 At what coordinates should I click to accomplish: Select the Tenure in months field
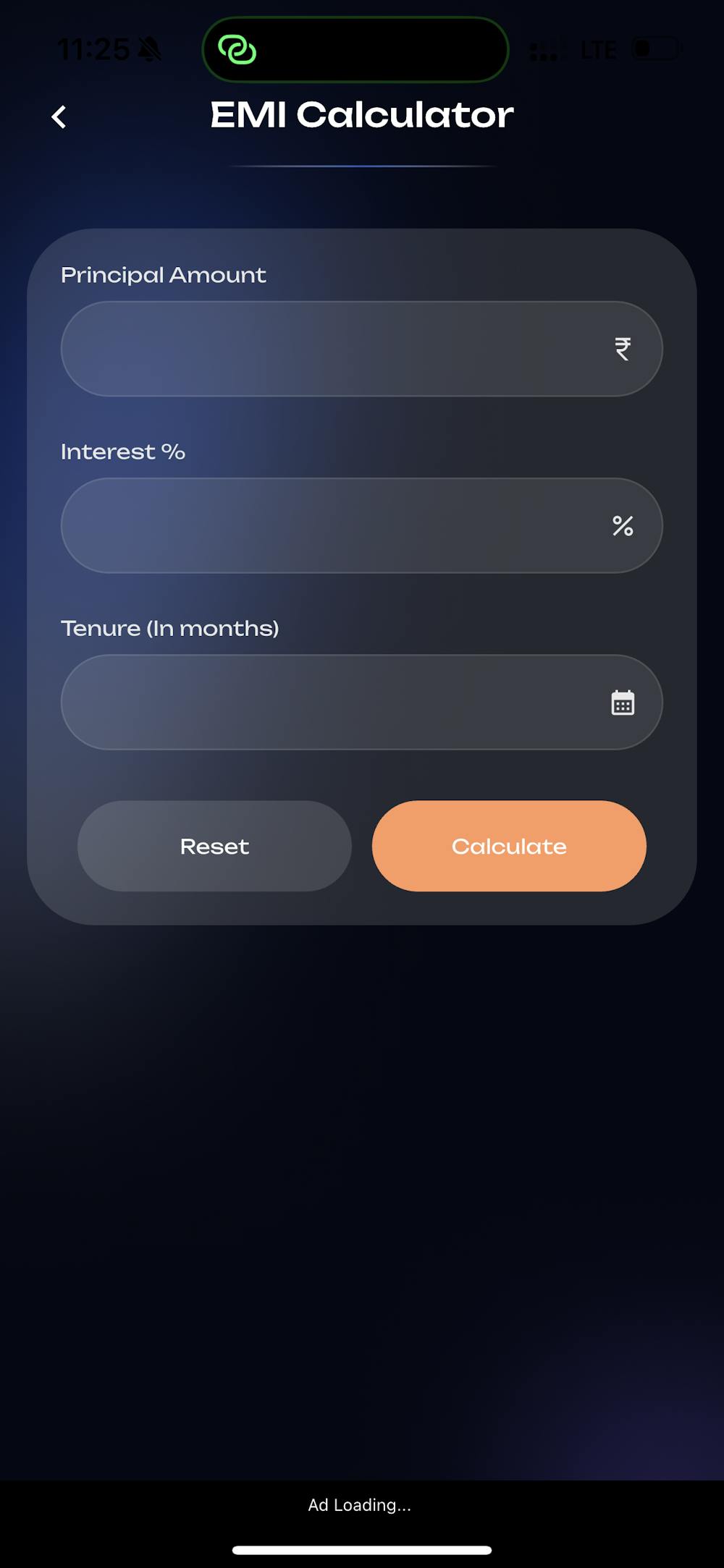(333, 702)
